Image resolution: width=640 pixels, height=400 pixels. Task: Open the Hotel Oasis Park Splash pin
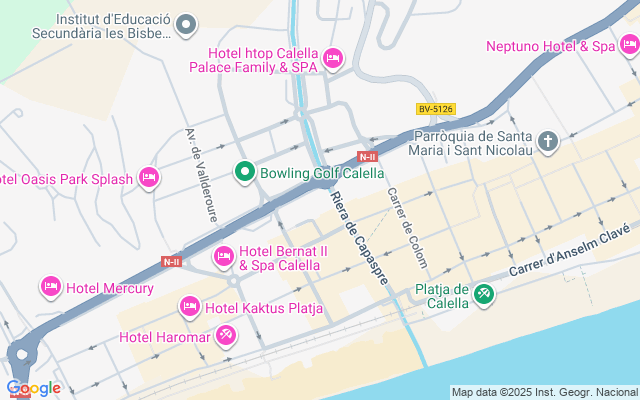pos(149,179)
